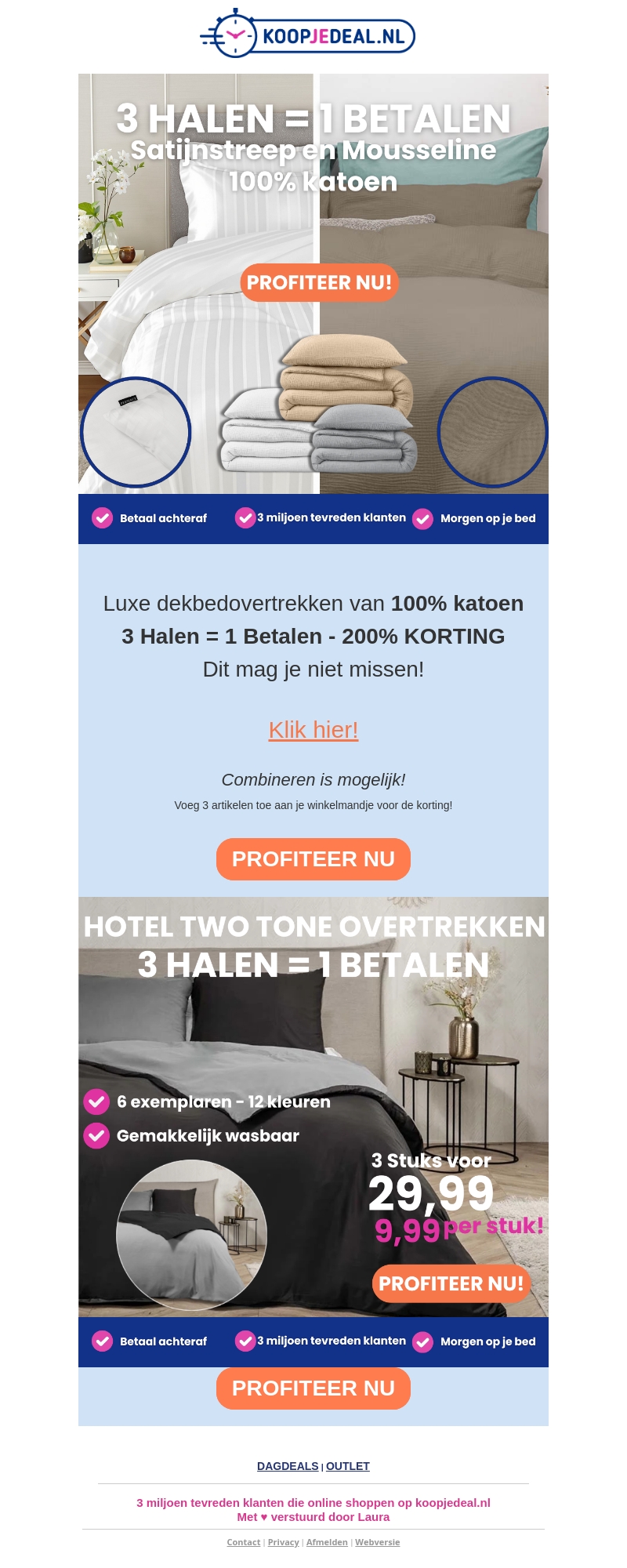Unsubscribe via the Afmelden link
This screenshot has width=627, height=1568.
pos(327,1542)
